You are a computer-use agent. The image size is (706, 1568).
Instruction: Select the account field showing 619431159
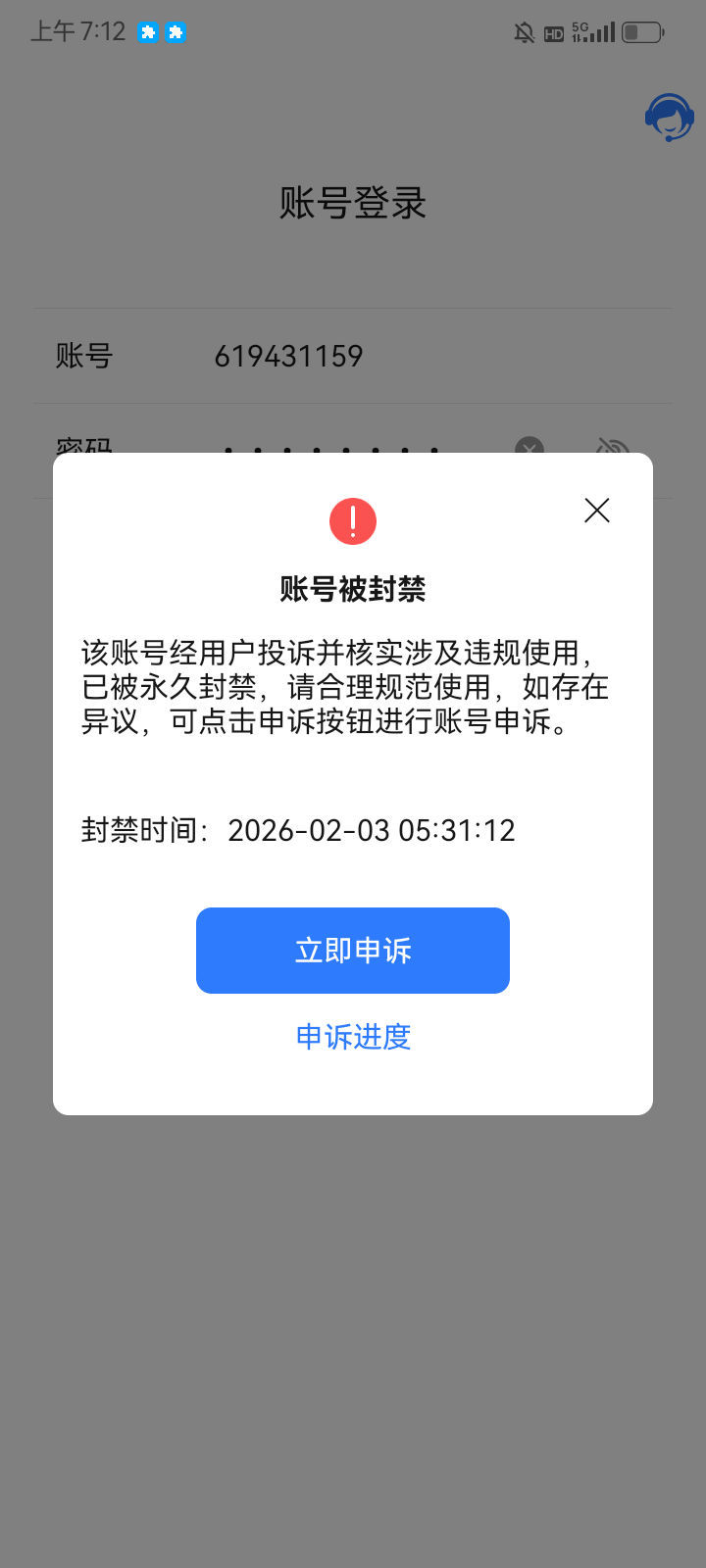[x=288, y=356]
